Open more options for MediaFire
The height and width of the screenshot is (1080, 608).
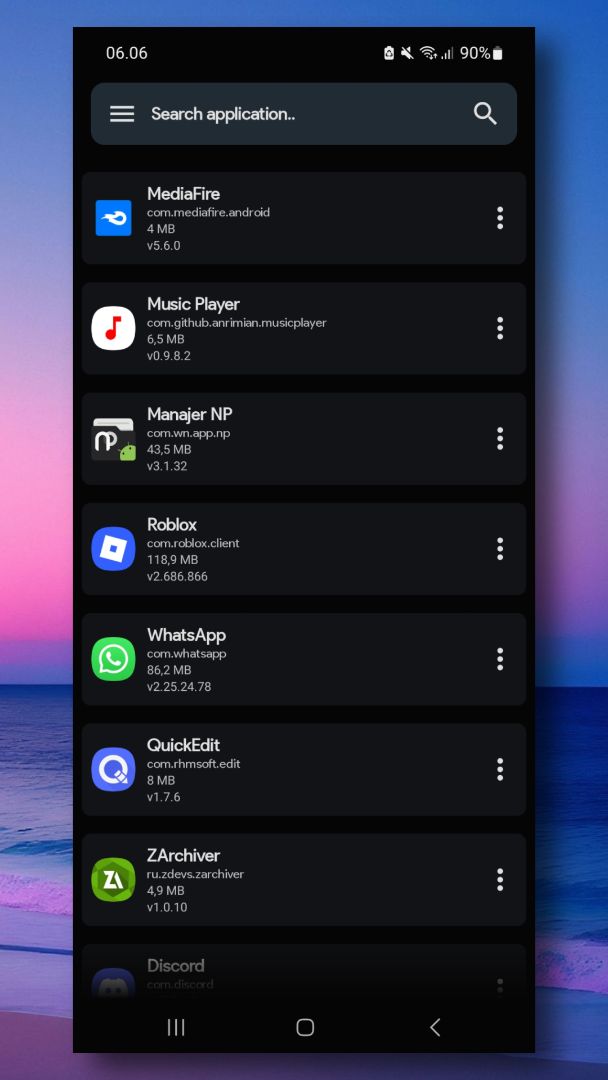pos(500,218)
